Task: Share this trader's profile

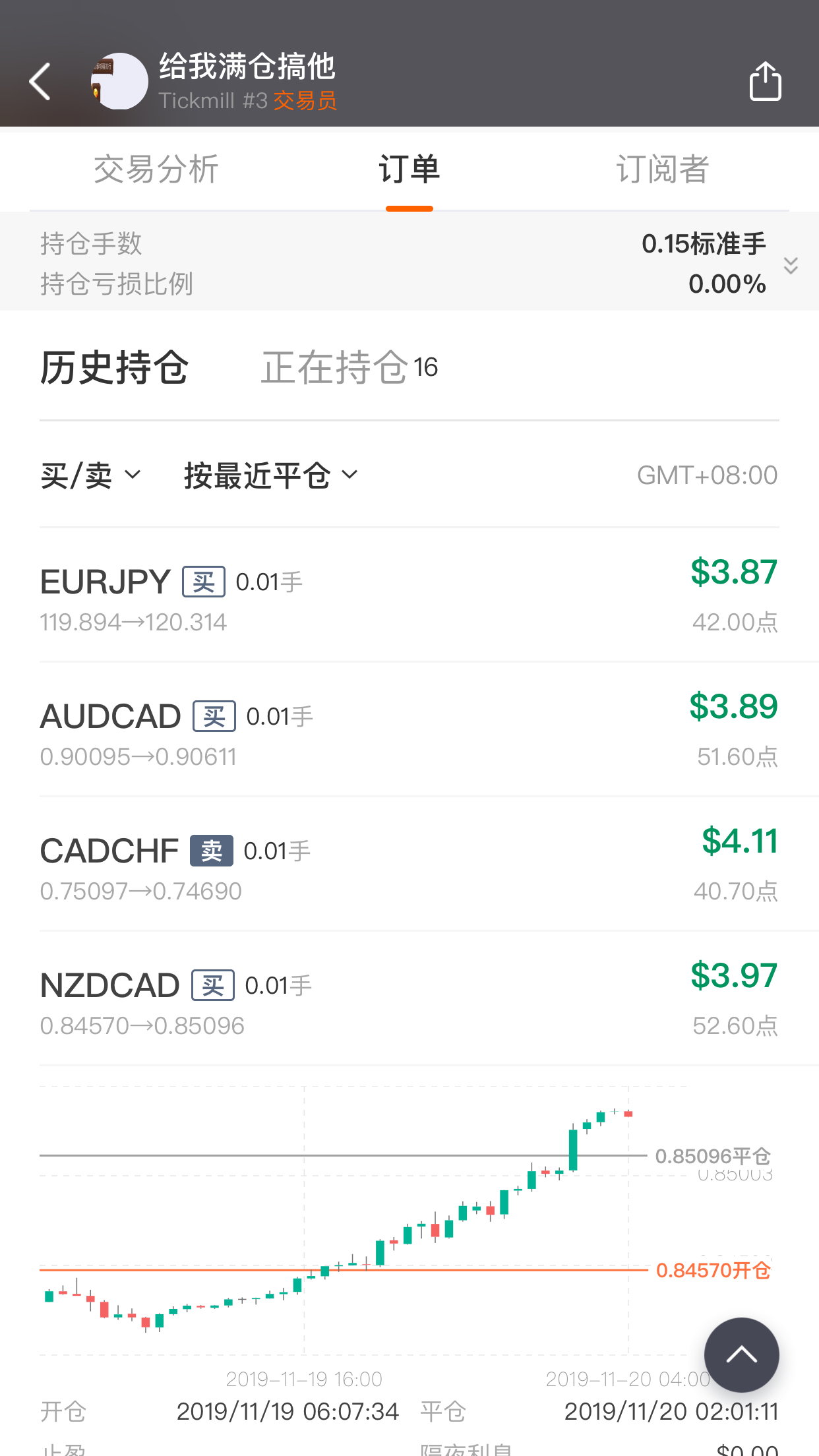Action: click(x=765, y=81)
